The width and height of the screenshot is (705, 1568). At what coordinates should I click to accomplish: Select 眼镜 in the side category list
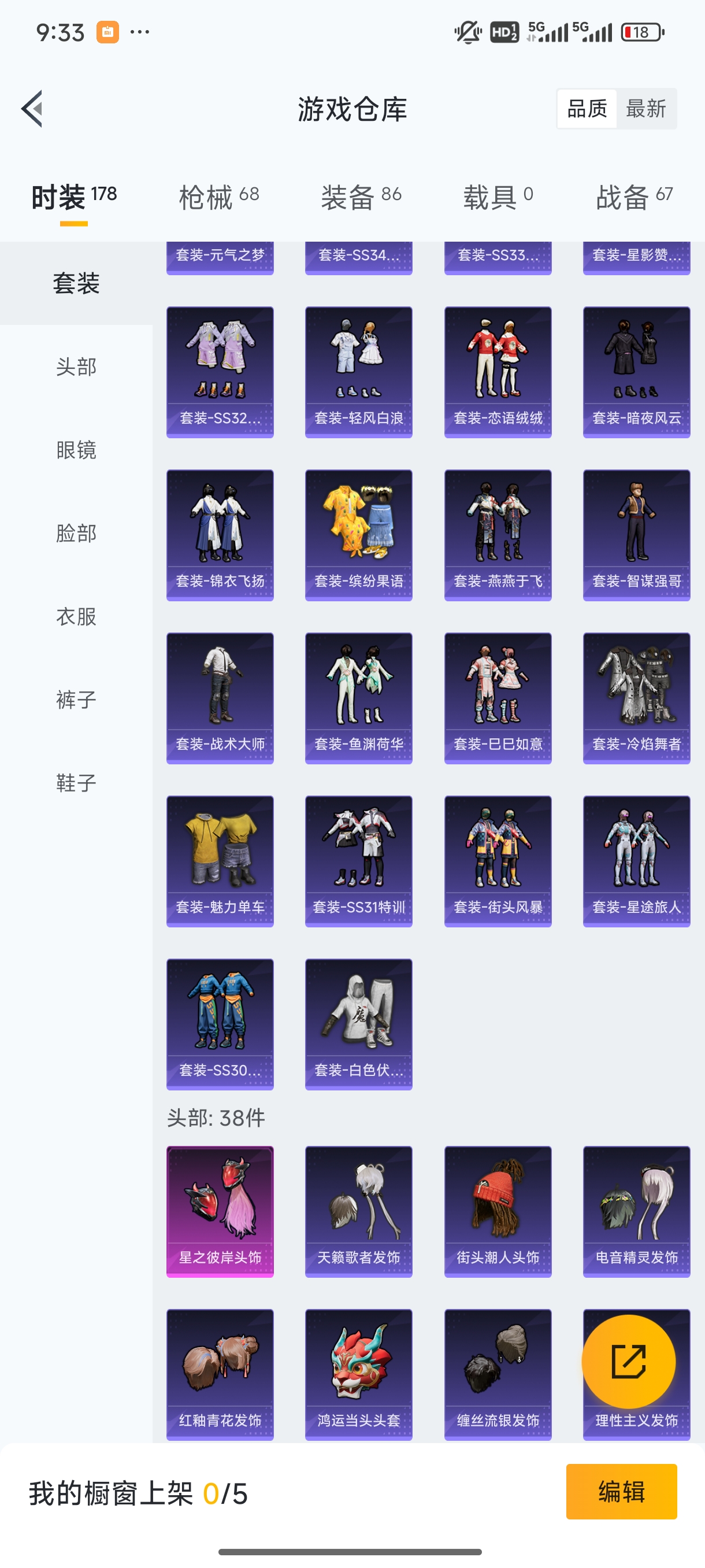pyautogui.click(x=76, y=450)
